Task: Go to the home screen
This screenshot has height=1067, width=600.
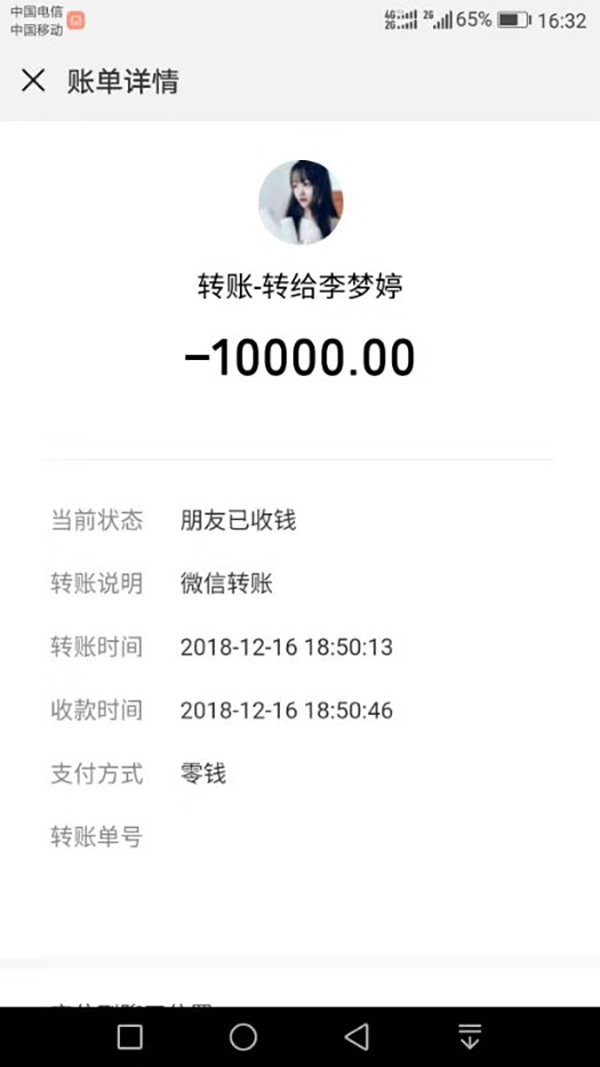Action: pyautogui.click(x=243, y=1036)
